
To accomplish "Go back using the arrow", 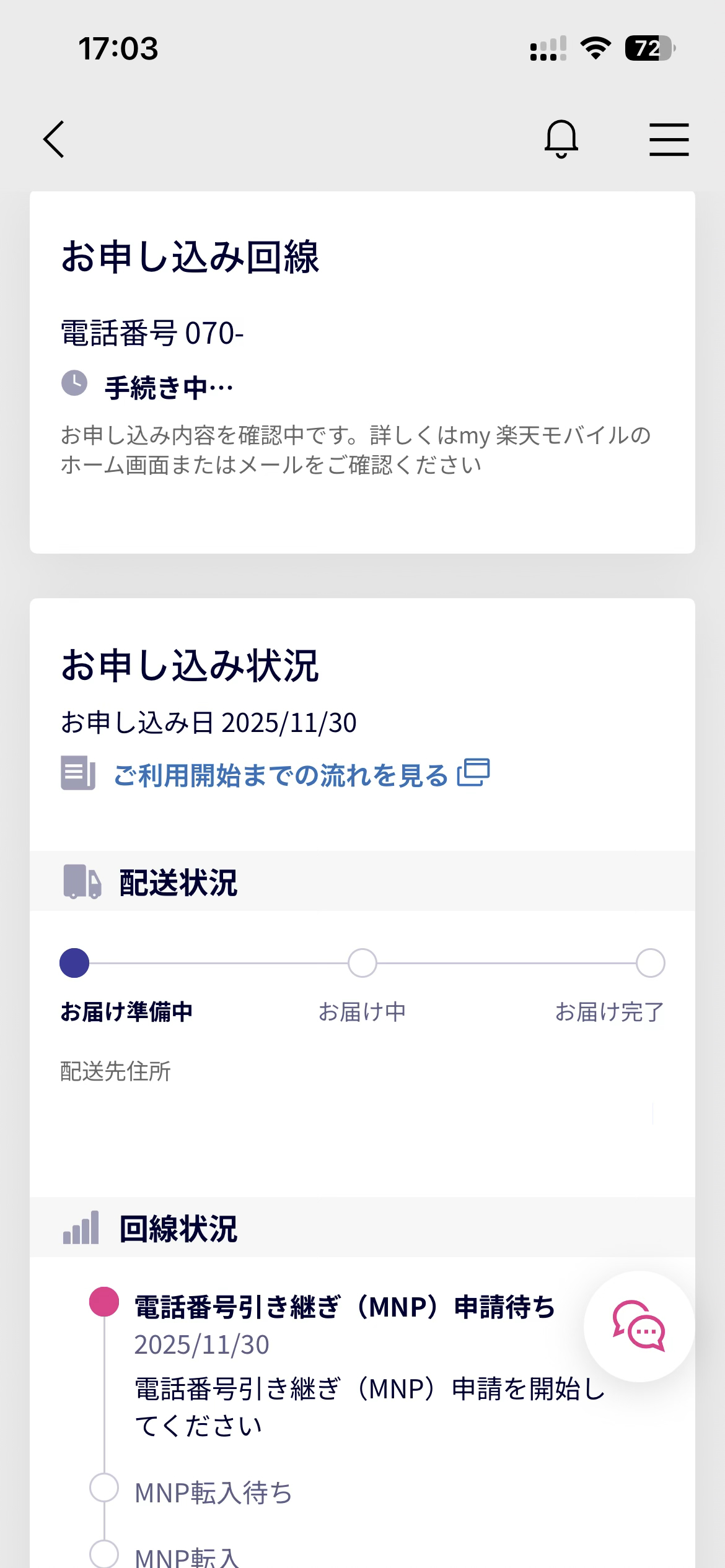I will (55, 139).
